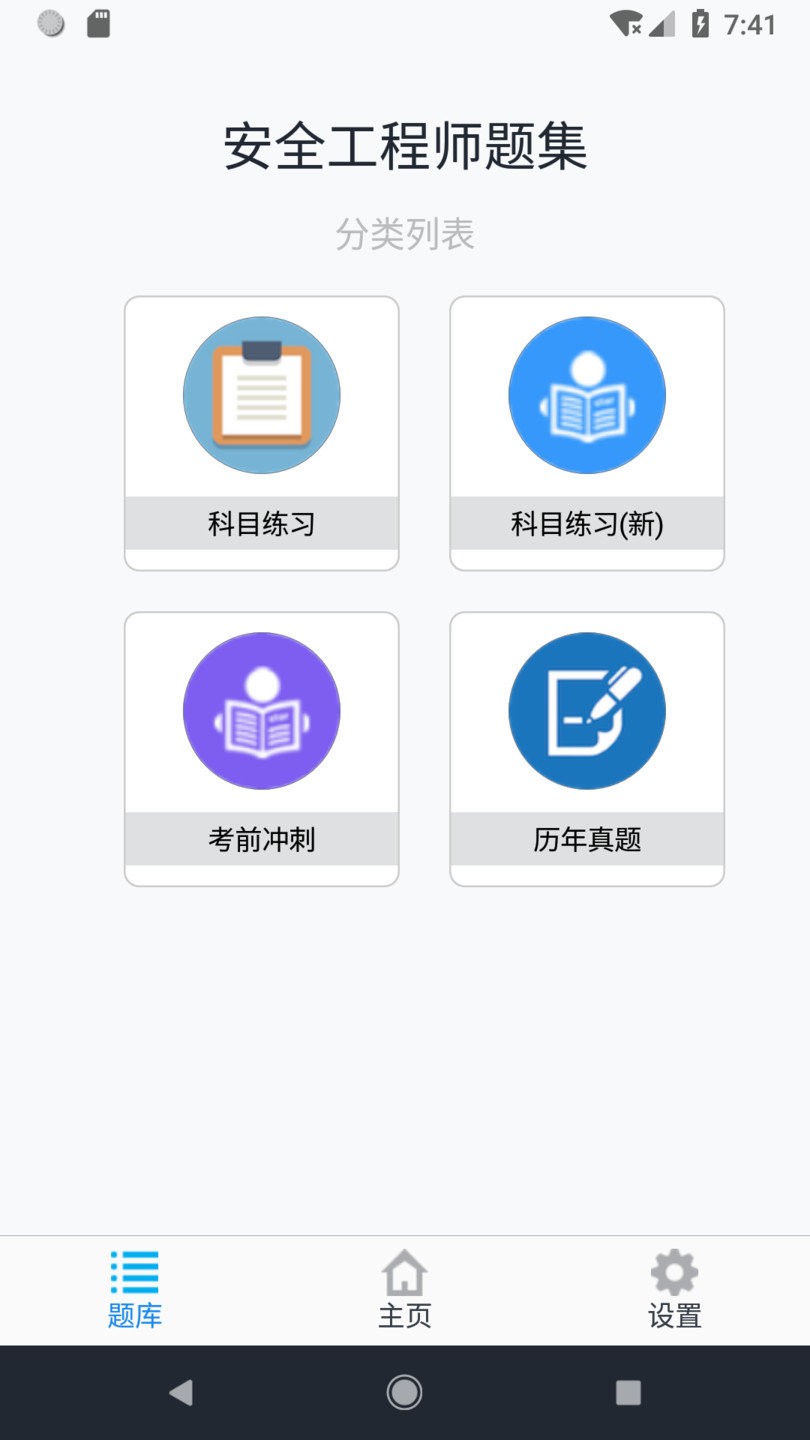Open the 历年真题 pencil-and-paper icon
810x1440 pixels.
[587, 710]
